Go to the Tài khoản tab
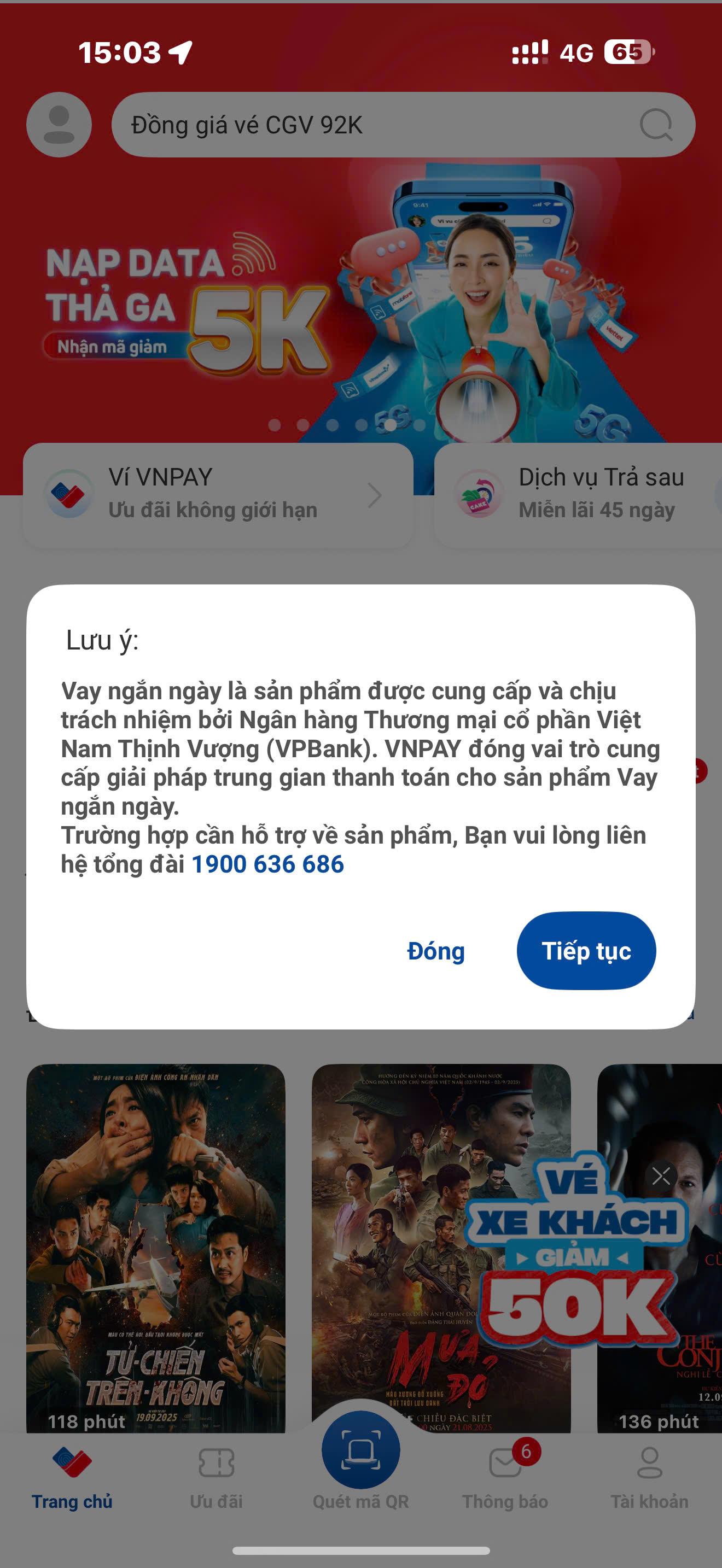The height and width of the screenshot is (1568, 722). pos(649,1478)
